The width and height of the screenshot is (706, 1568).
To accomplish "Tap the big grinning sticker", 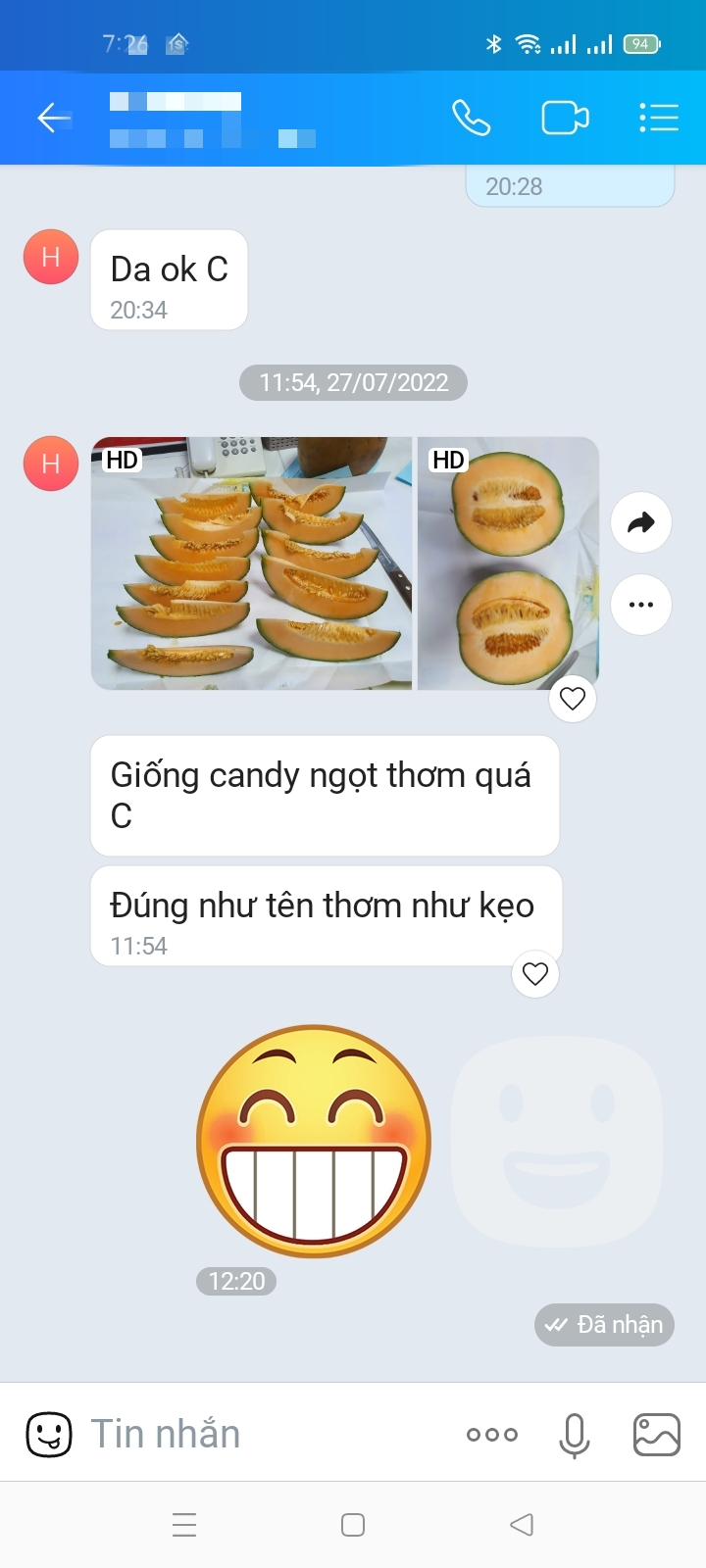I will tap(314, 1142).
